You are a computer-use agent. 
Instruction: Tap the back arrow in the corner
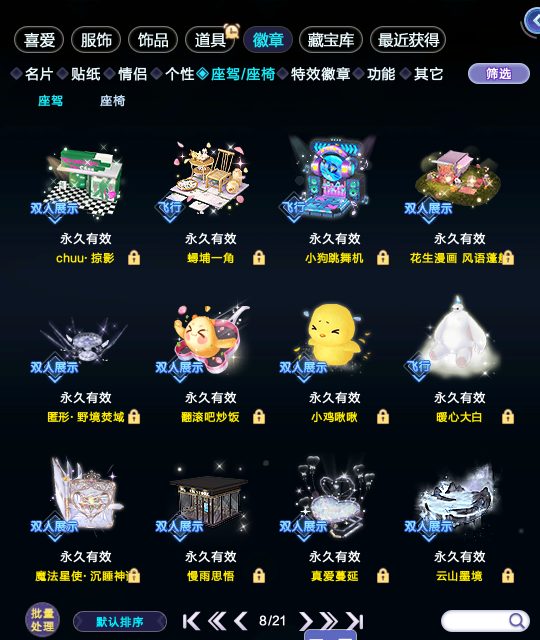pos(532,20)
